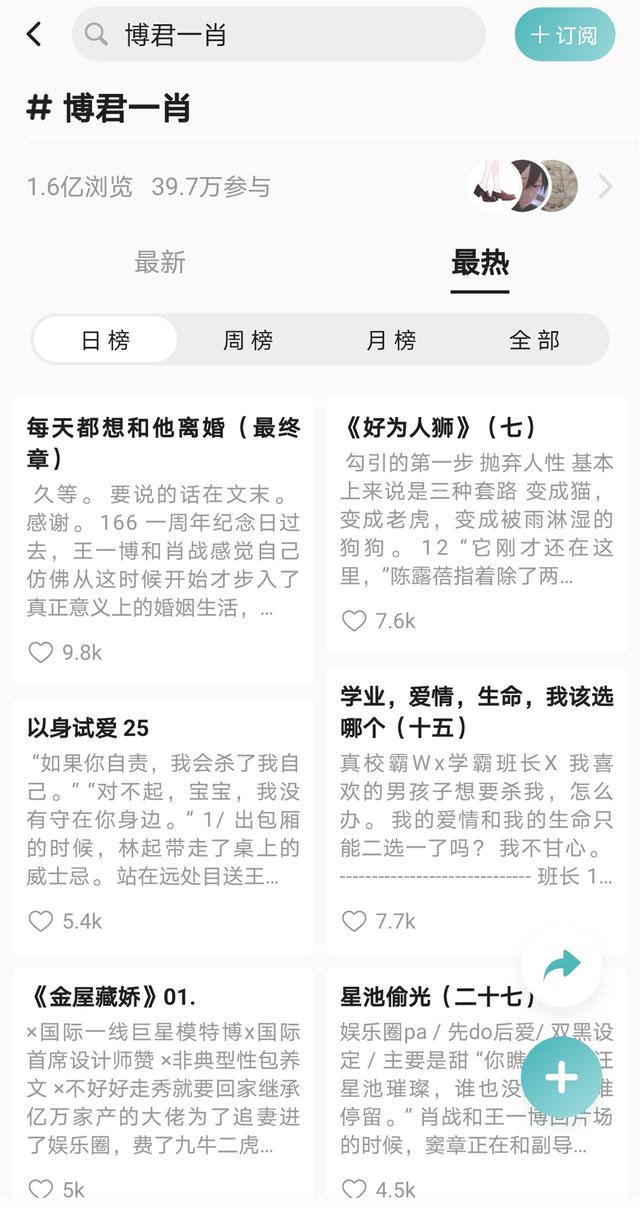
Task: Open the post《金屋藏娇》01.
Action: coord(112,997)
